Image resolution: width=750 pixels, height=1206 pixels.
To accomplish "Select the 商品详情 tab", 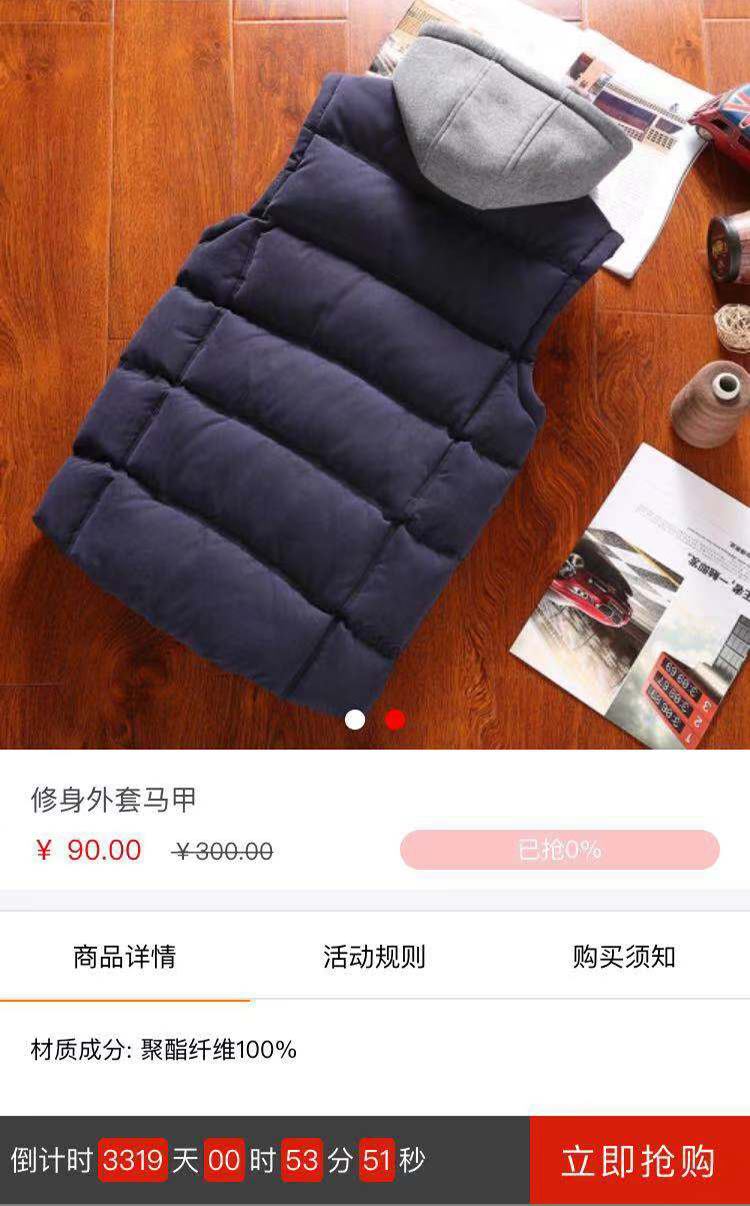I will 125,957.
